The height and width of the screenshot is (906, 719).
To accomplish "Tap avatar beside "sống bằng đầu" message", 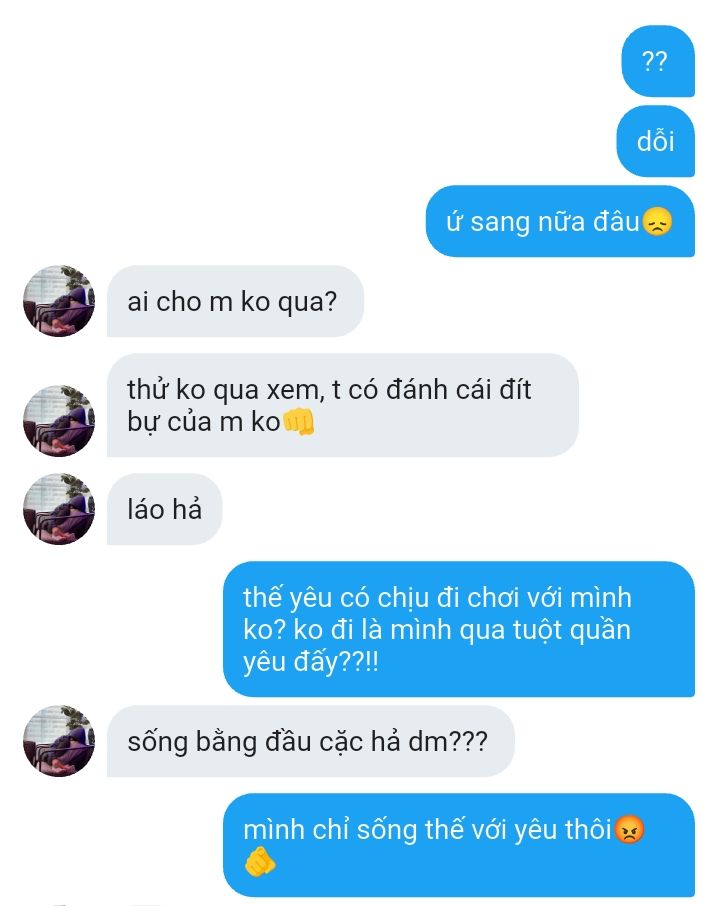I will [x=59, y=741].
